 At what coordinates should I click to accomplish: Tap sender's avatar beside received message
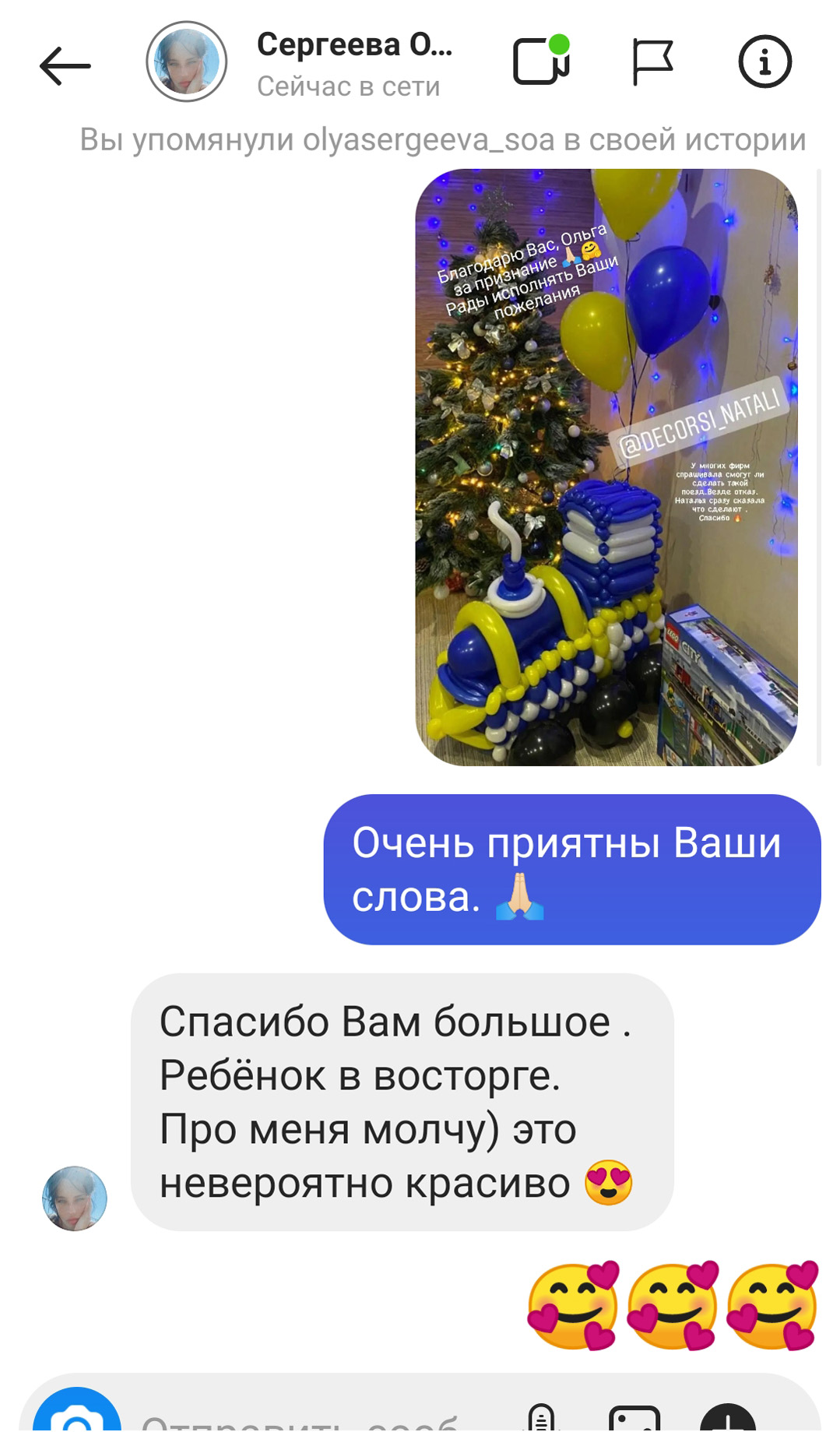pos(75,1198)
